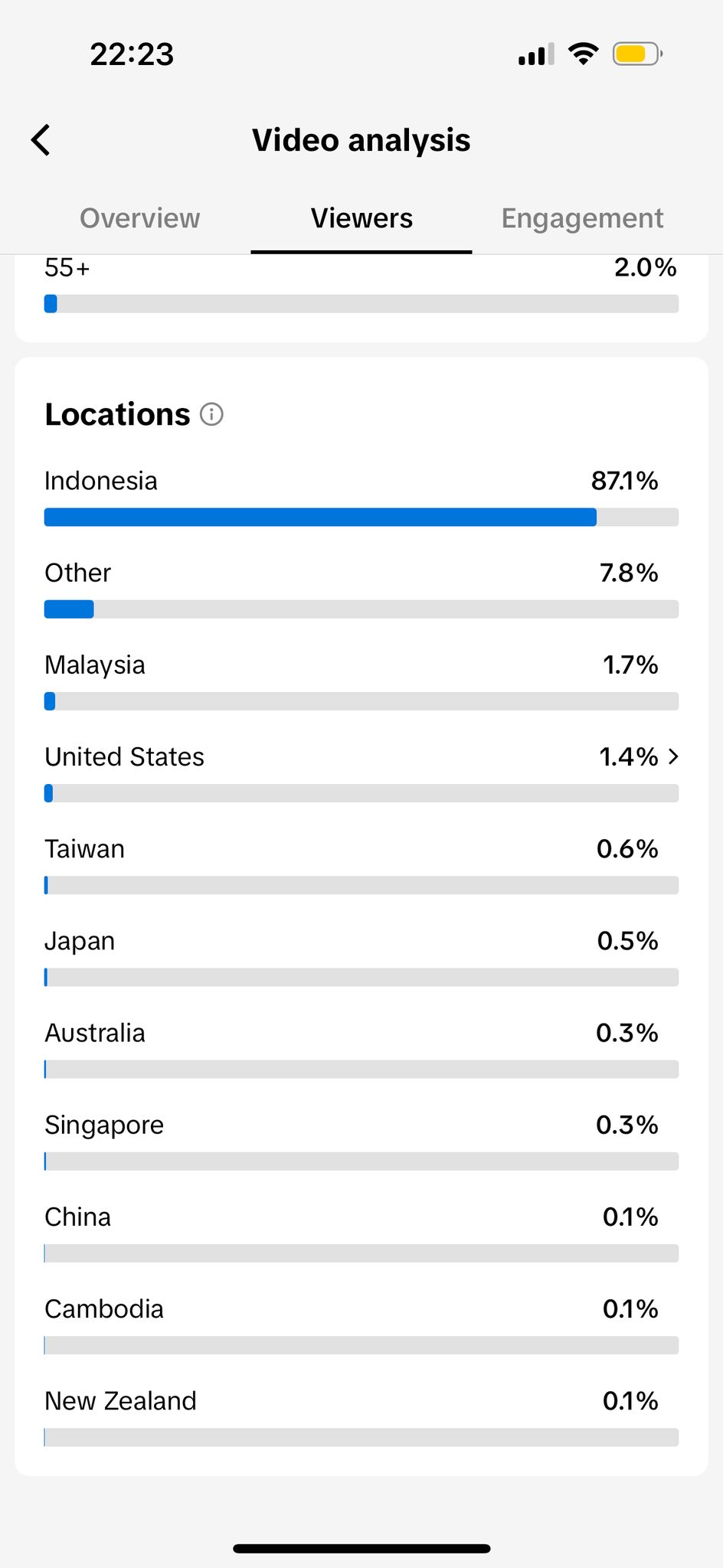
Task: Select the Viewers tab
Action: [361, 218]
